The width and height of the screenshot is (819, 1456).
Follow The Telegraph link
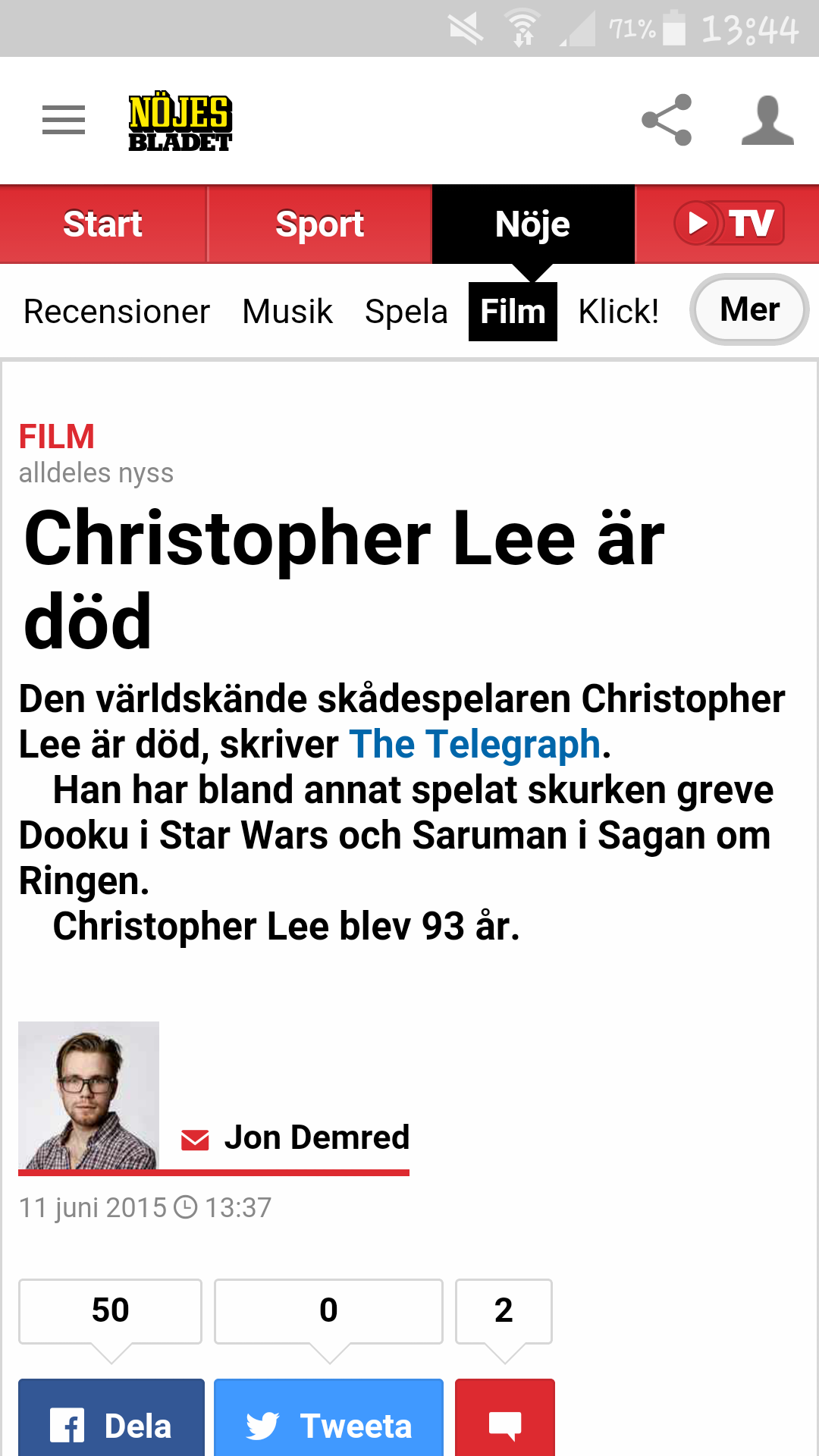click(x=475, y=744)
